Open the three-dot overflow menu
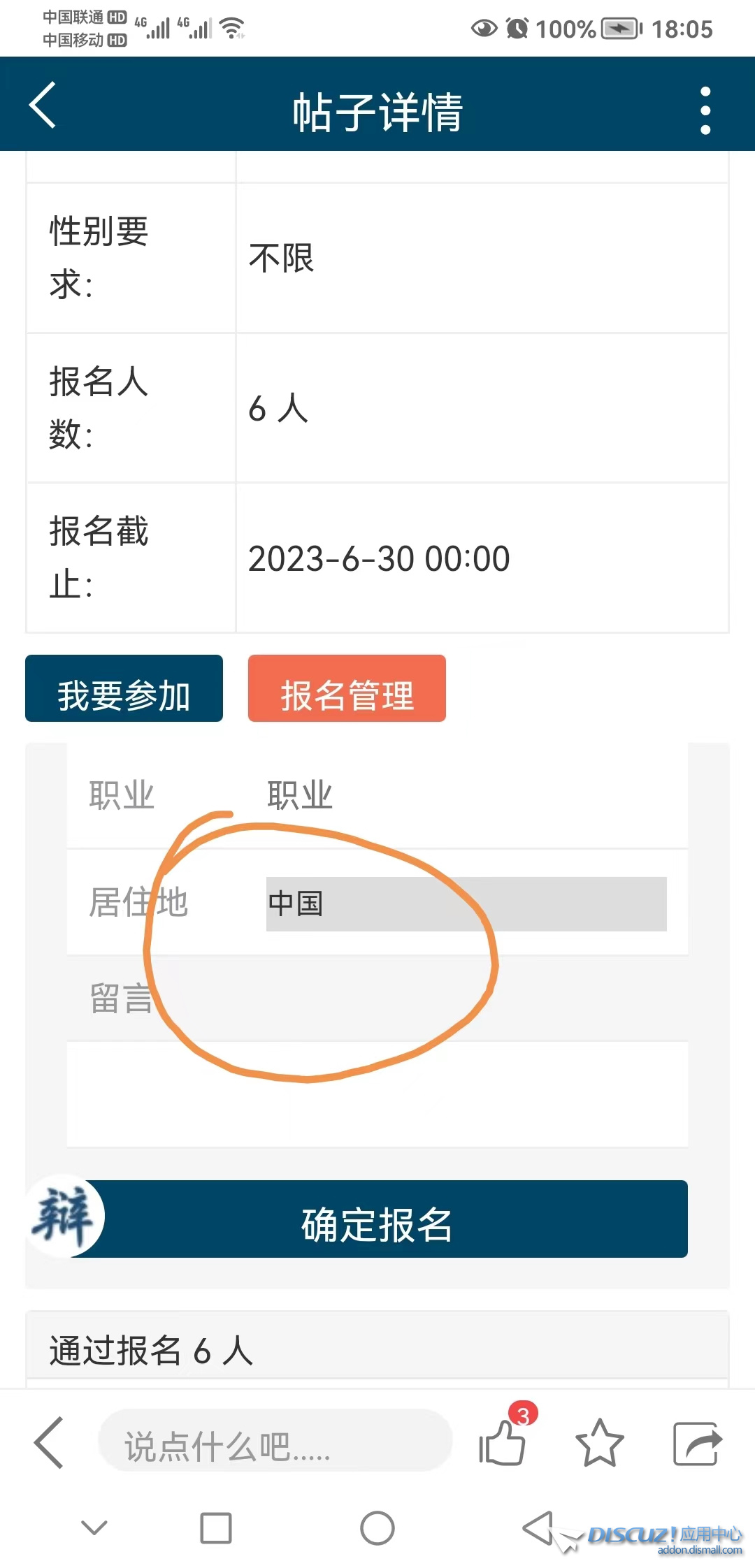Screen dimensions: 755x1568 tap(705, 110)
